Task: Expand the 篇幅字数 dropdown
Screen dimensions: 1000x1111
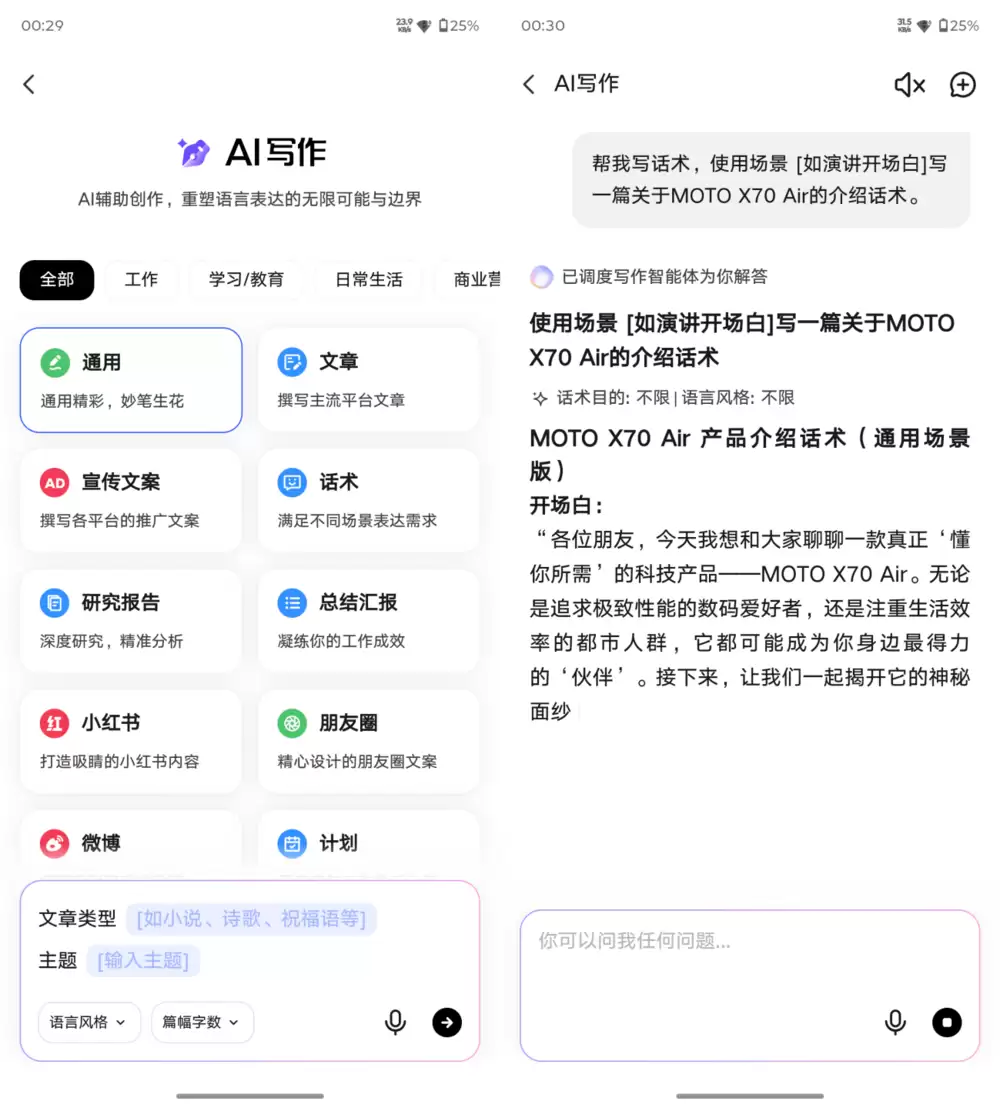Action: pos(202,1022)
